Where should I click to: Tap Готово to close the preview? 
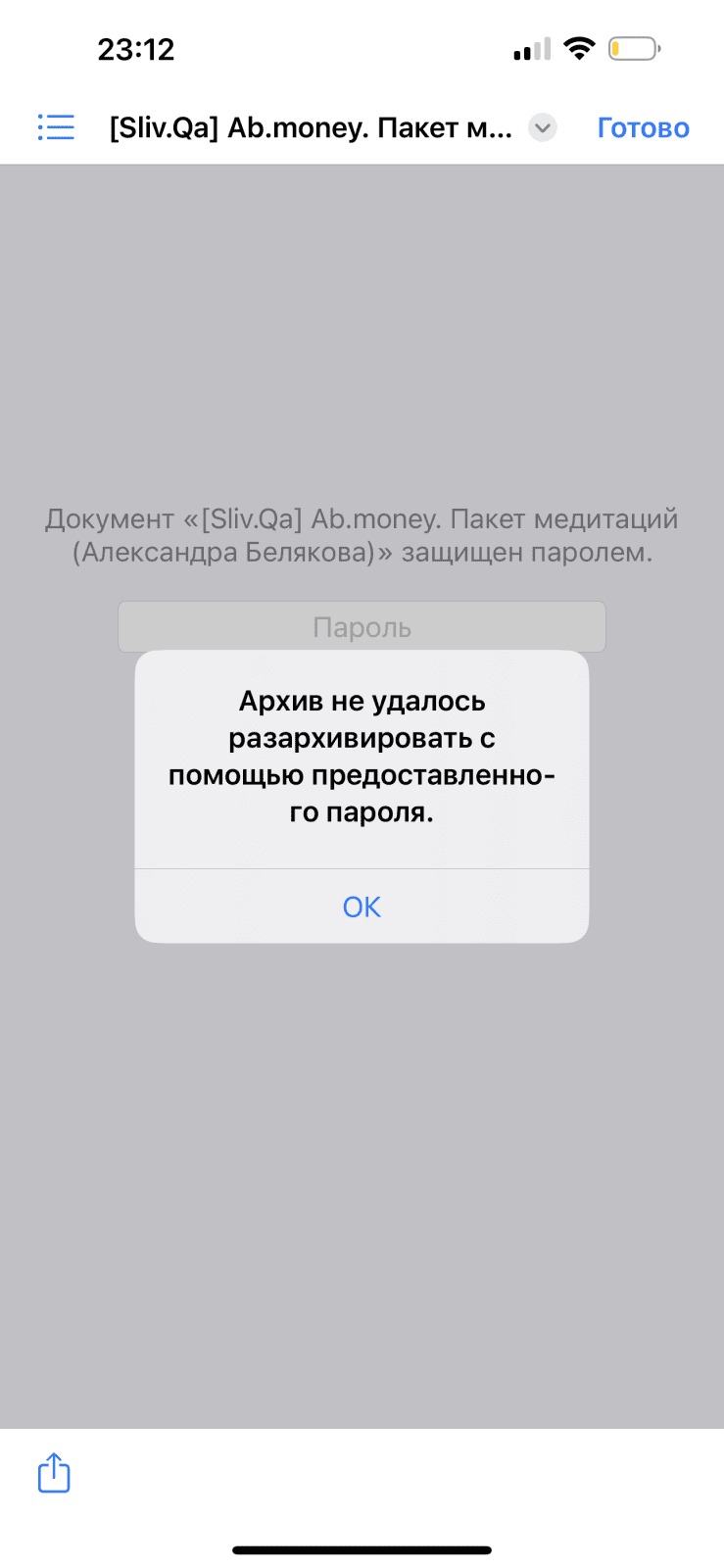coord(643,127)
